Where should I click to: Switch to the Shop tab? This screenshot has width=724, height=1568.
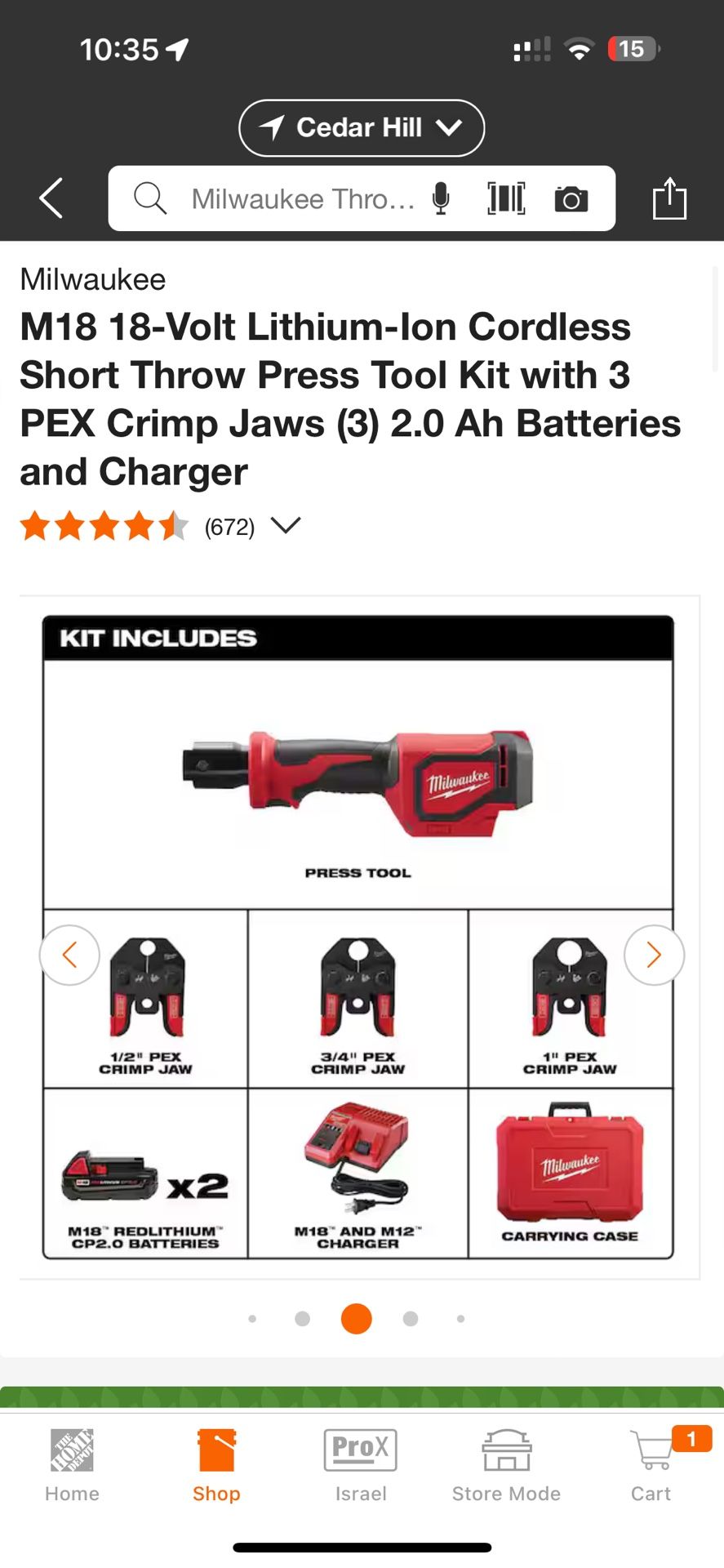[216, 1466]
